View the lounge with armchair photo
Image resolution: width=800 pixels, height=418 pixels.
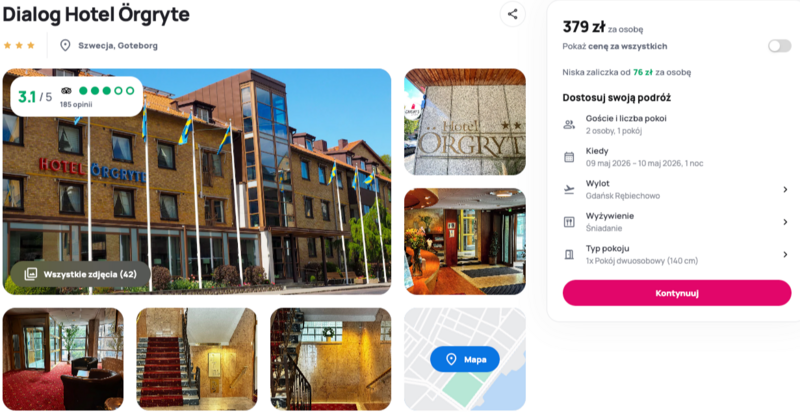click(62, 359)
